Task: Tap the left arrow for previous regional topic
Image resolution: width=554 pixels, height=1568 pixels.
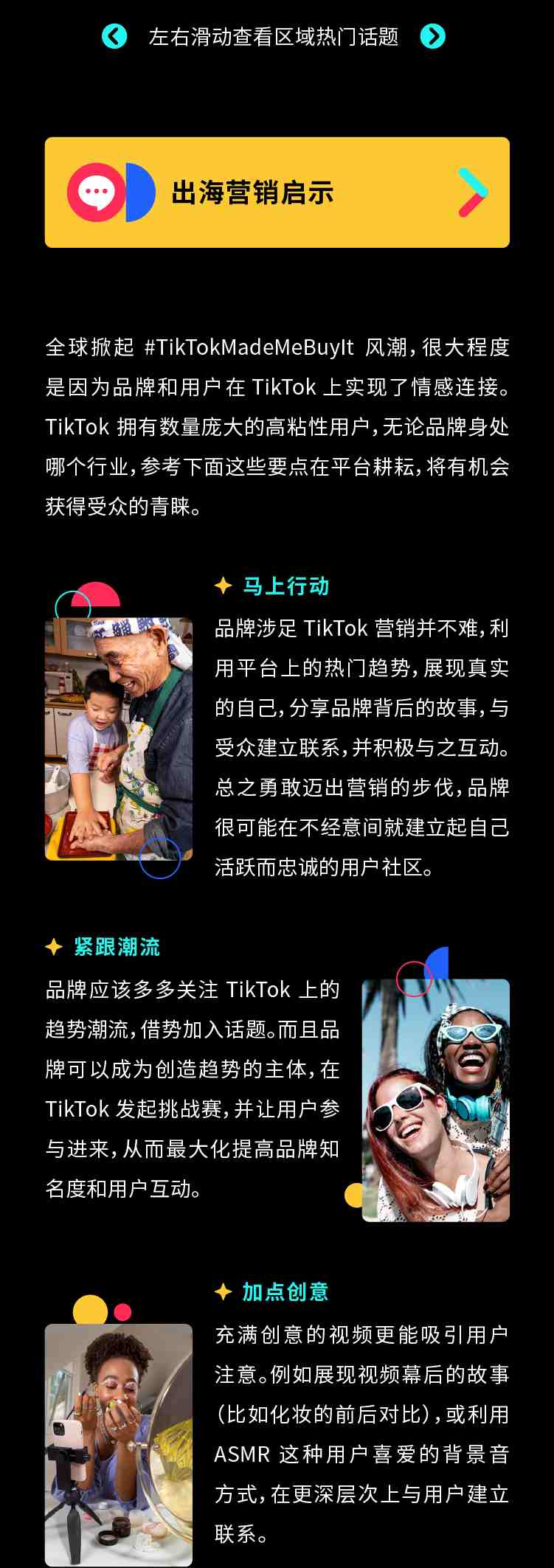Action: coord(114,36)
